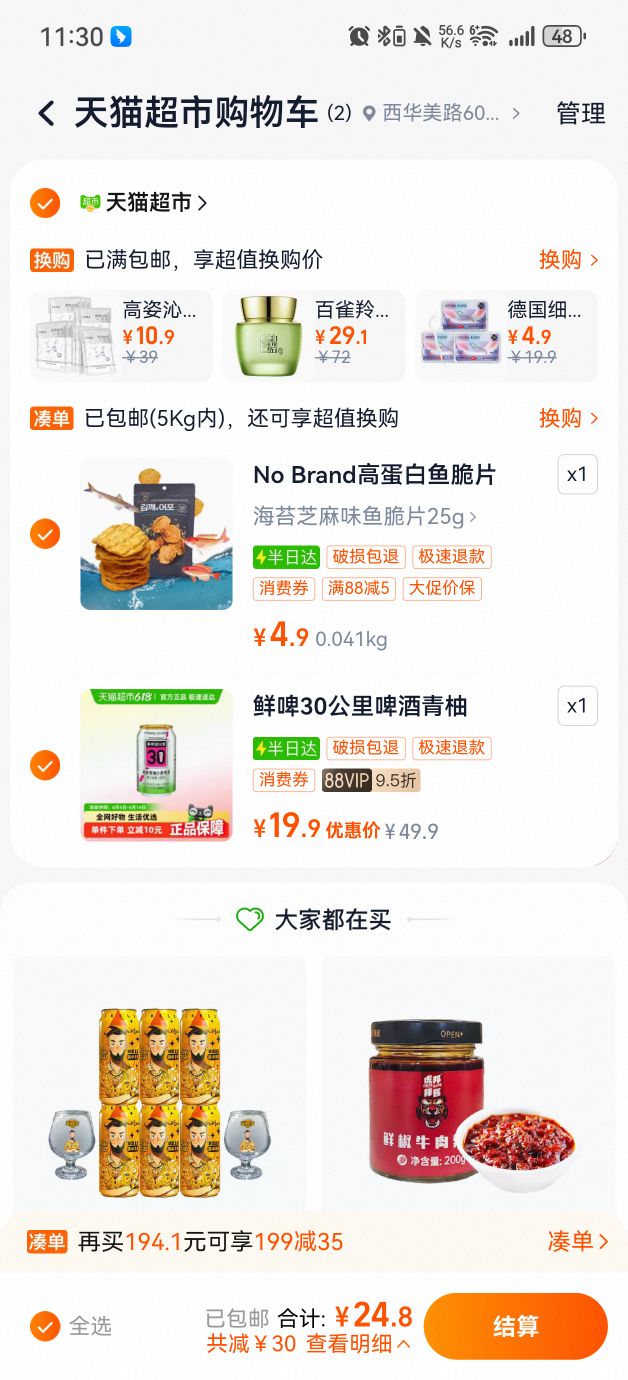Adjust the quantity of No Brand鱼脆片
The height and width of the screenshot is (1380, 628).
[x=577, y=475]
